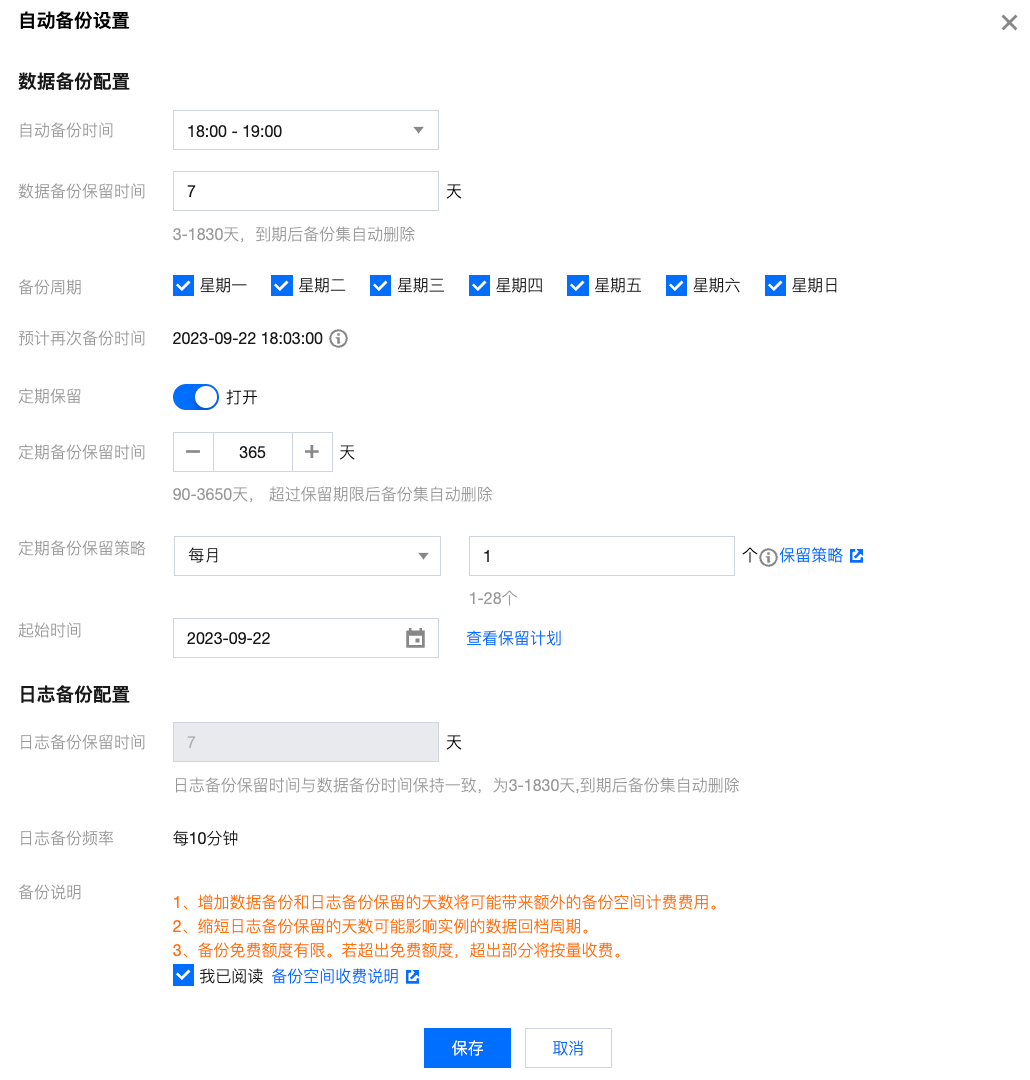Show info for 预计再次备份时间

tap(339, 339)
